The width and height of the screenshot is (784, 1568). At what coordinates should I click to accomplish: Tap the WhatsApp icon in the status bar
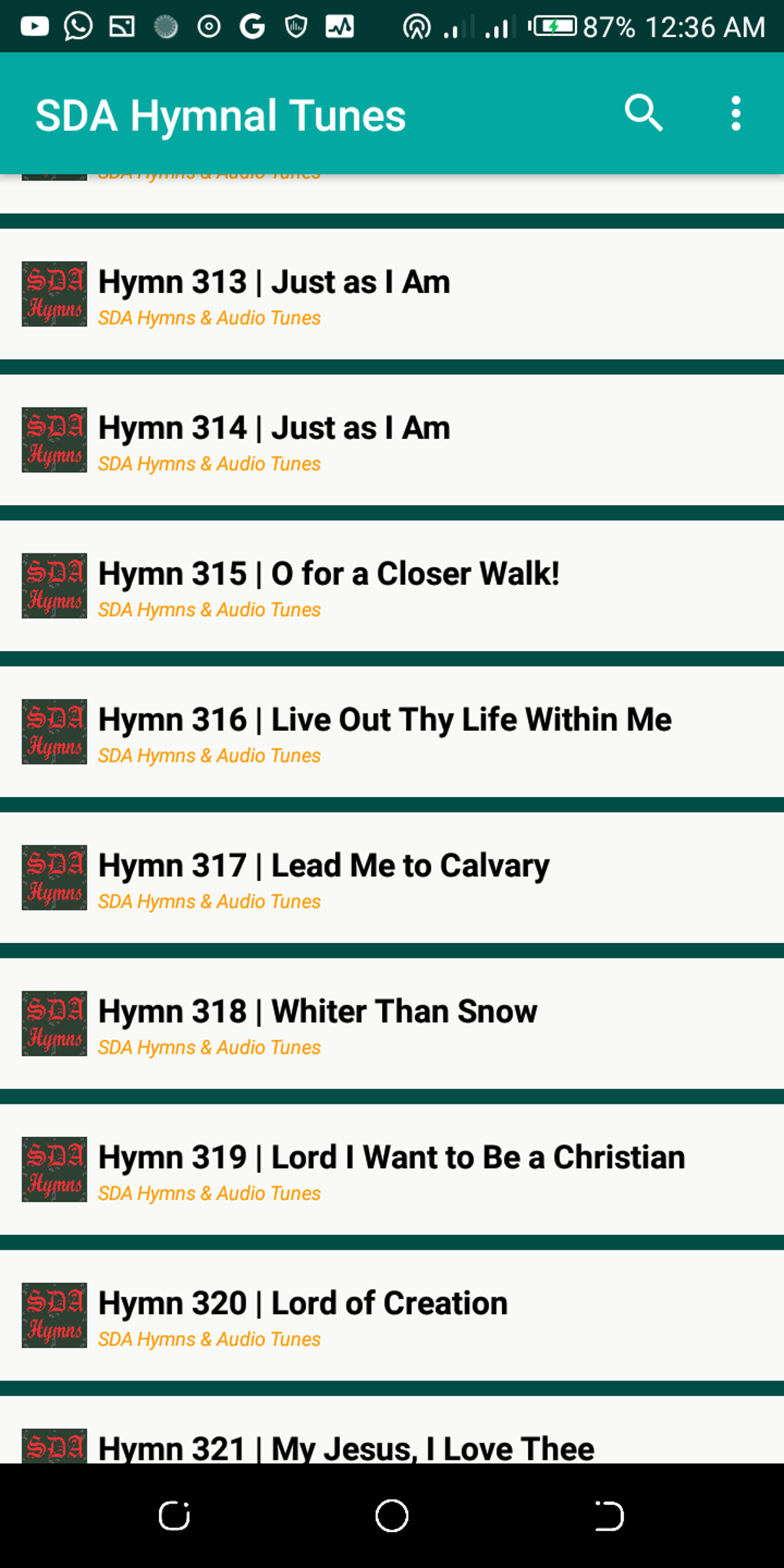tap(78, 25)
